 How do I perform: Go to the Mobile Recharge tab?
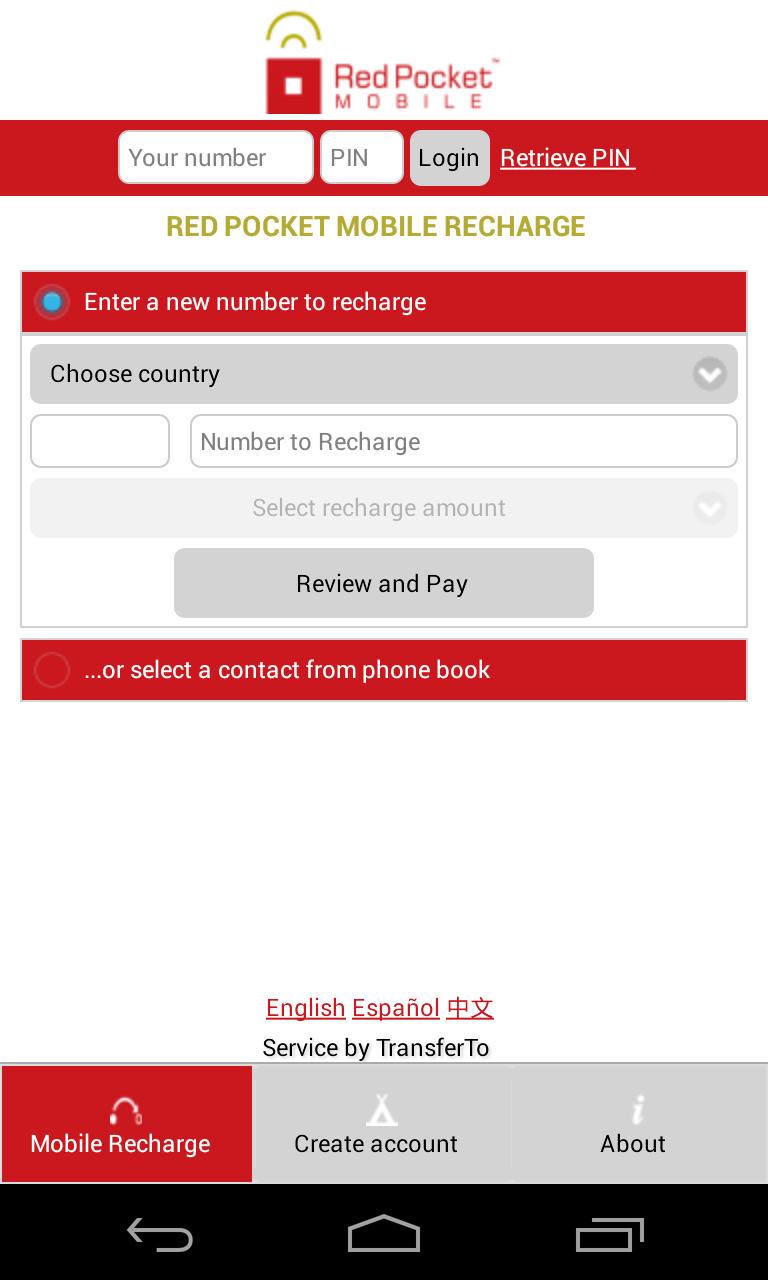tap(127, 1124)
